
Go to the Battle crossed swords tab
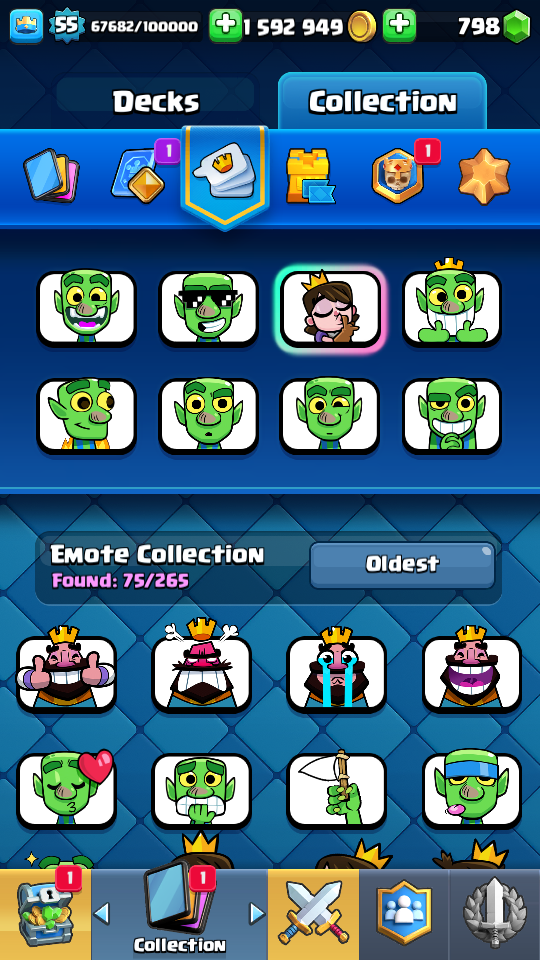coord(313,913)
